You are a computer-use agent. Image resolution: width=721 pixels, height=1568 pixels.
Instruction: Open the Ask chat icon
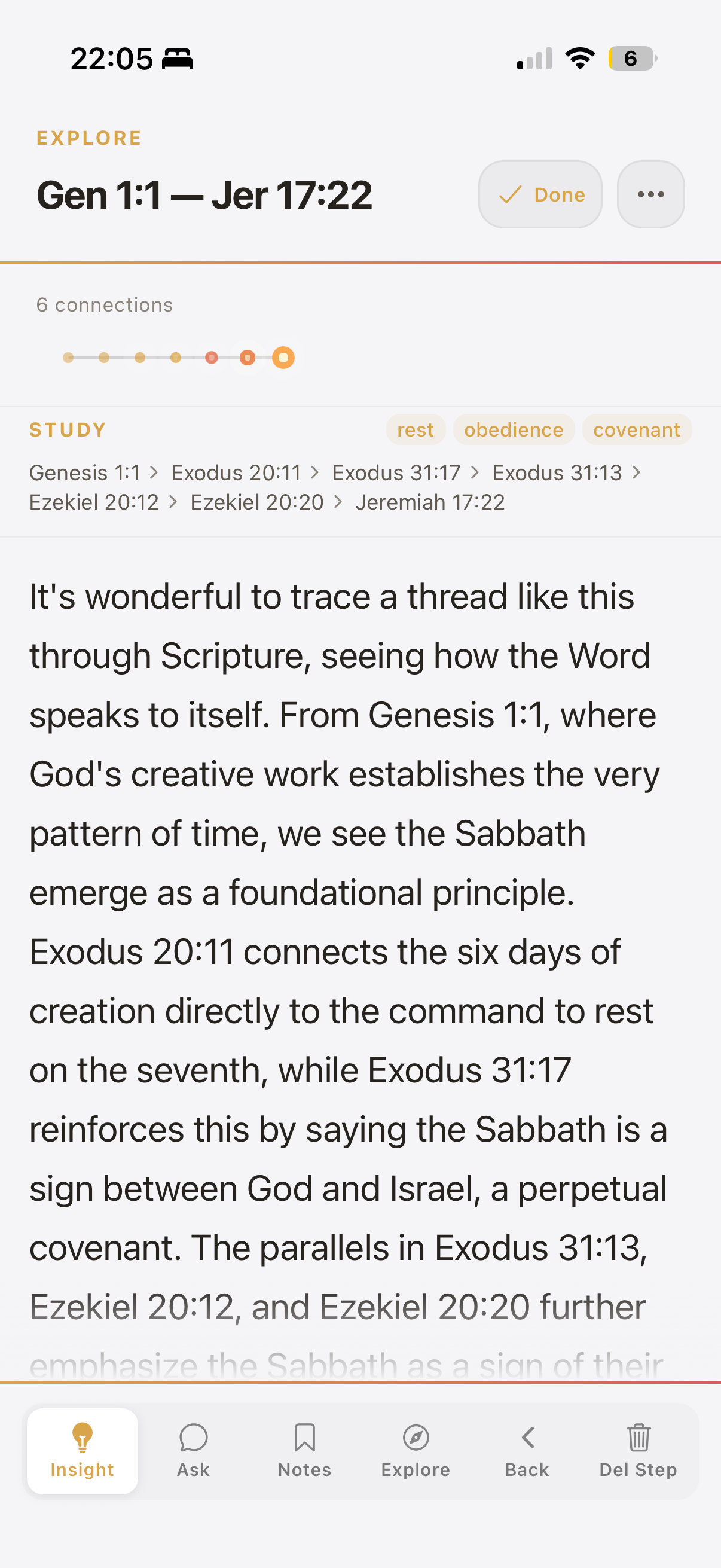click(193, 1438)
